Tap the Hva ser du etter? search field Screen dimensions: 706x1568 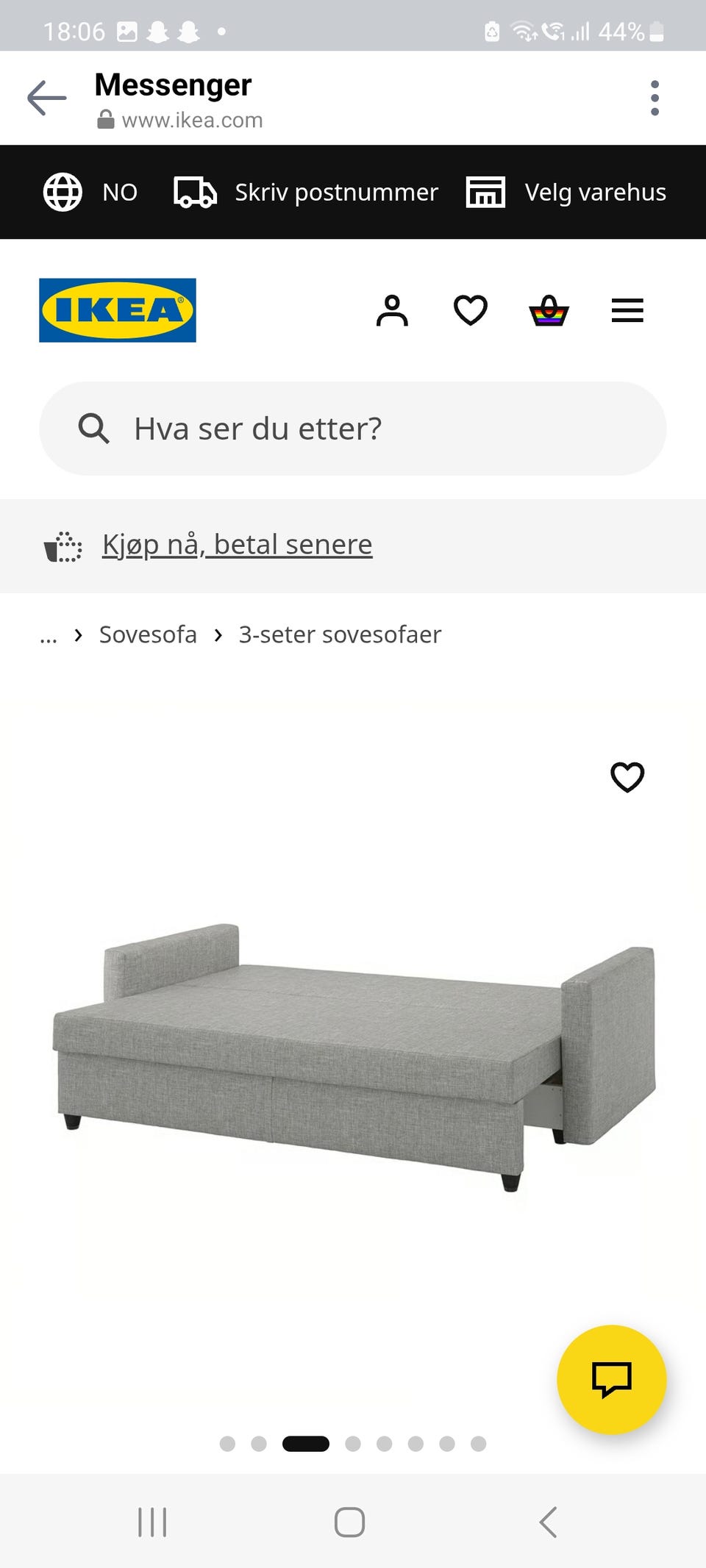coord(353,428)
